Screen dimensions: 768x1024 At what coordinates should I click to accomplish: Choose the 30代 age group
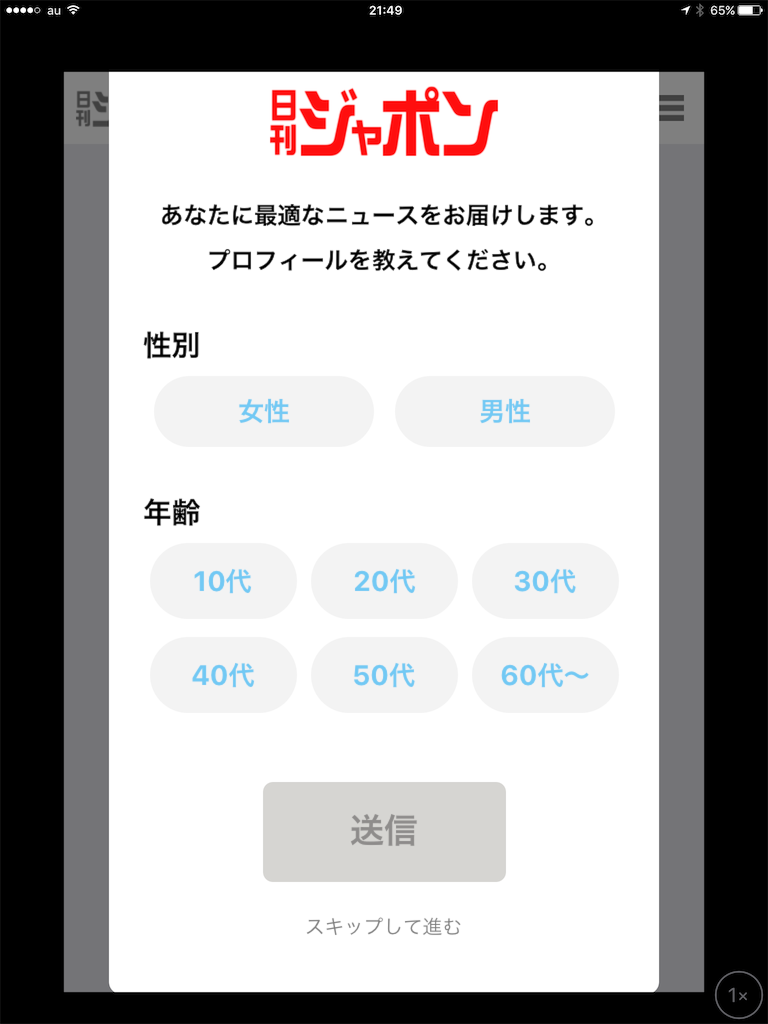coord(545,581)
